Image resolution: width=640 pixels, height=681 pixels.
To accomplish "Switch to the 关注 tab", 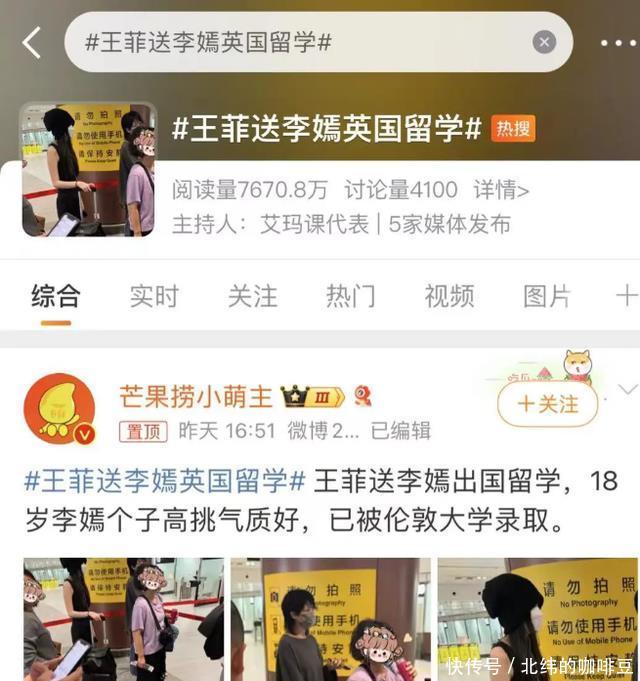I will click(x=252, y=296).
